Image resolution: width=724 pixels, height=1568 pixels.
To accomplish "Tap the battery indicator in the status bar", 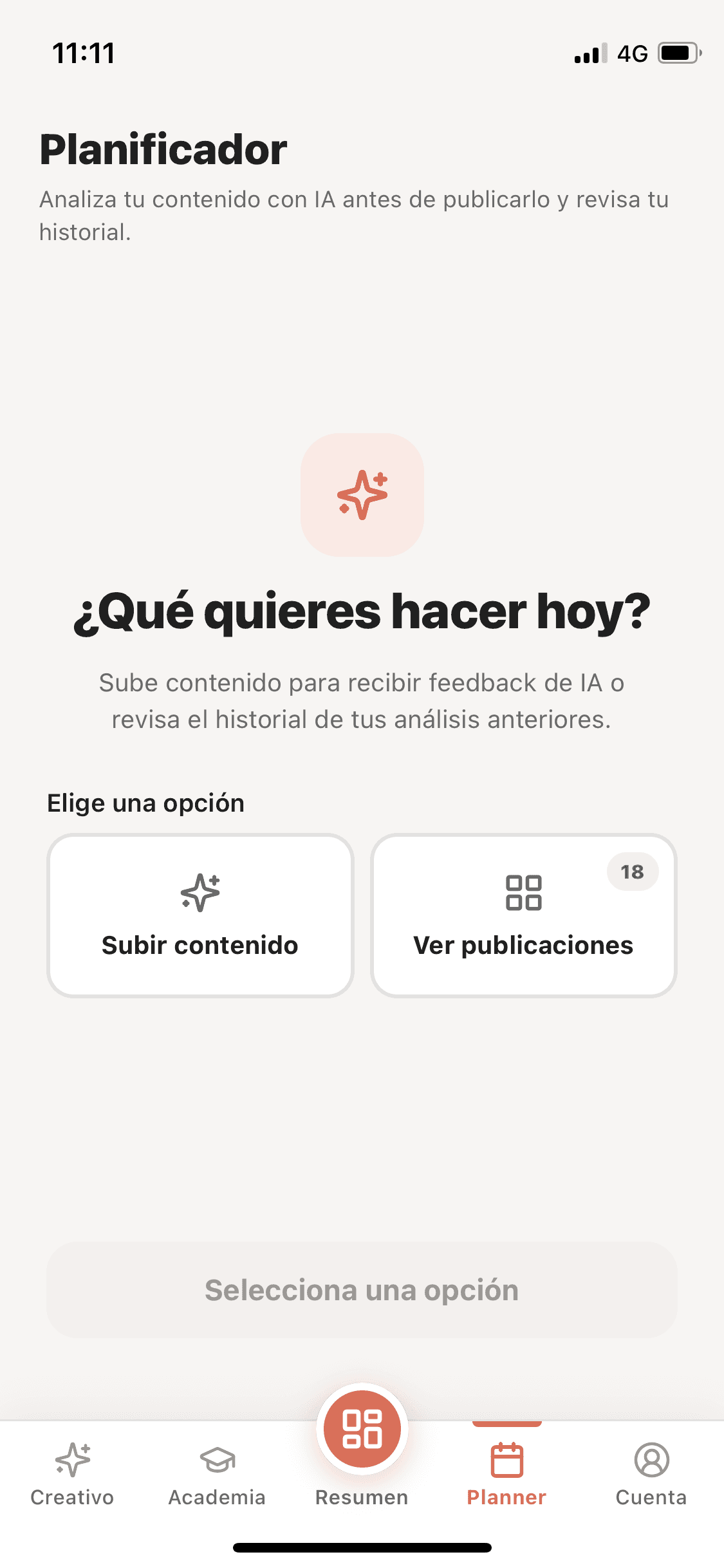I will tap(679, 54).
